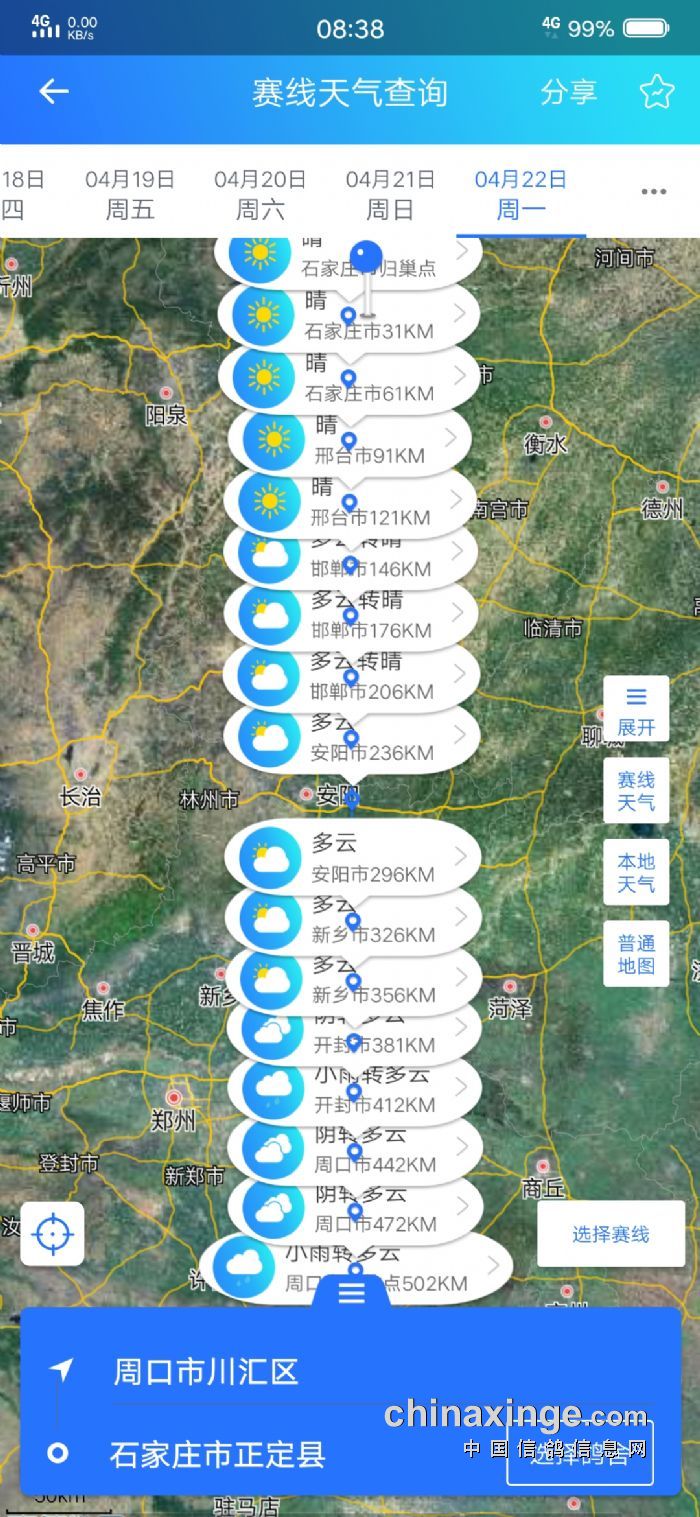Expand the bottom panel via the handle

[351, 1293]
